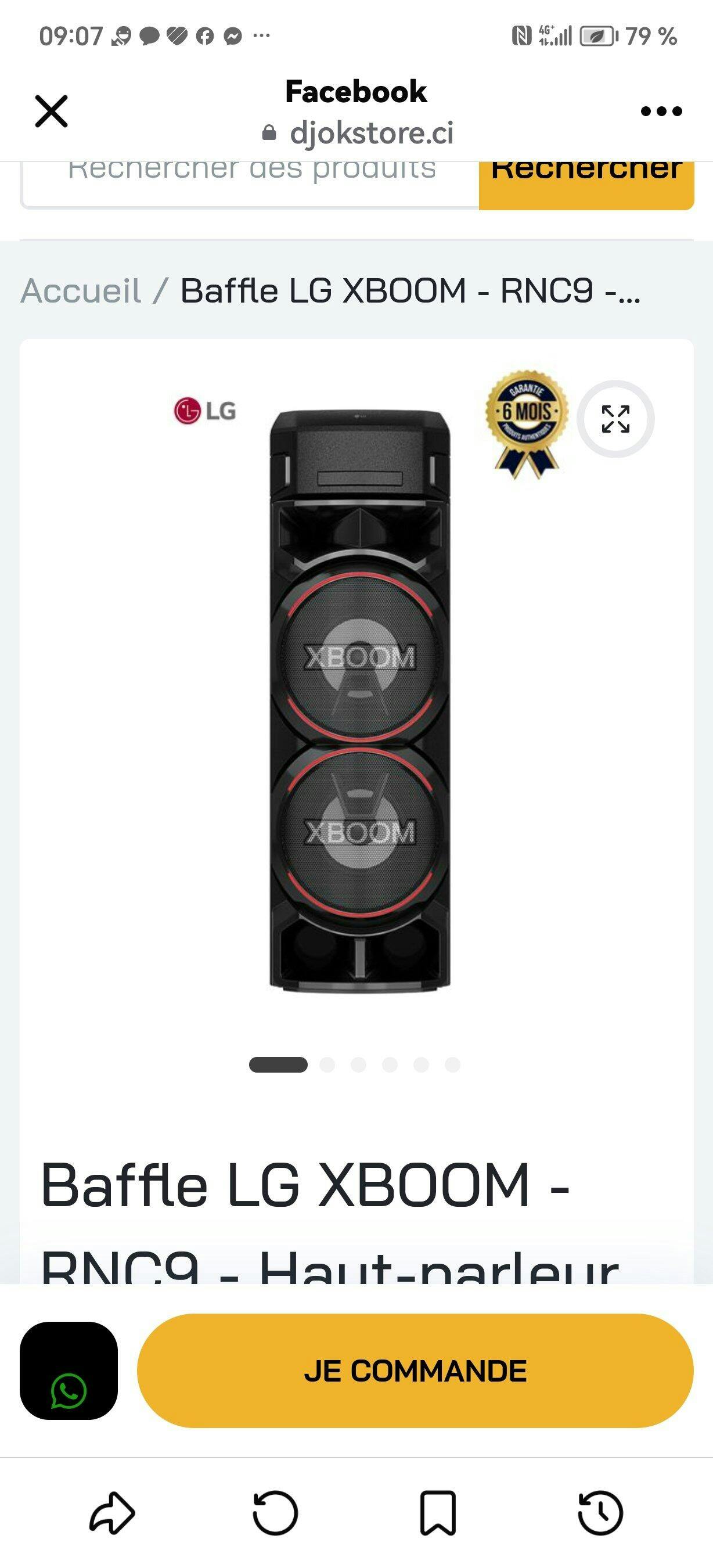Share this page with the arrow icon

coord(112,1513)
